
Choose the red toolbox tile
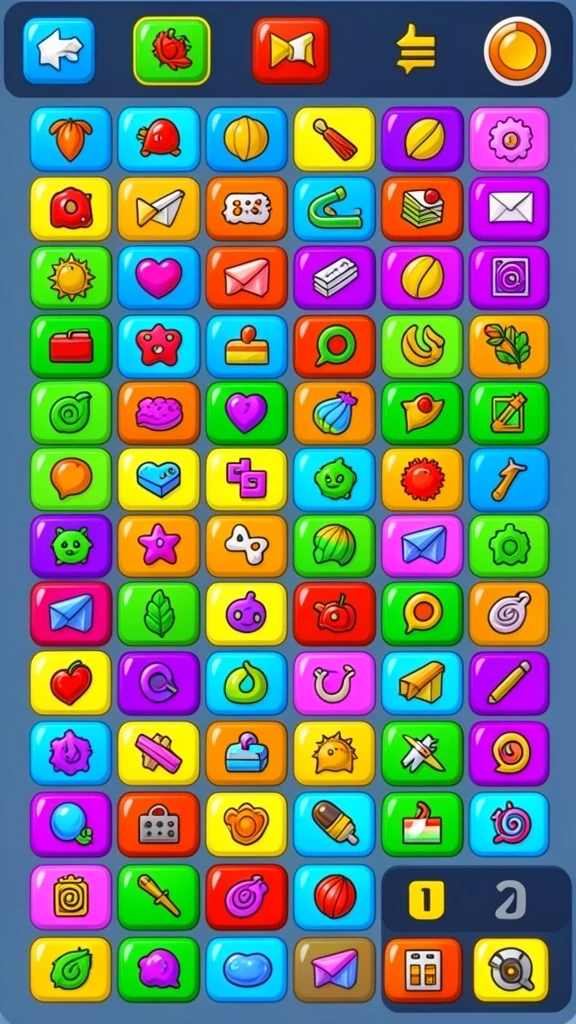click(x=71, y=346)
